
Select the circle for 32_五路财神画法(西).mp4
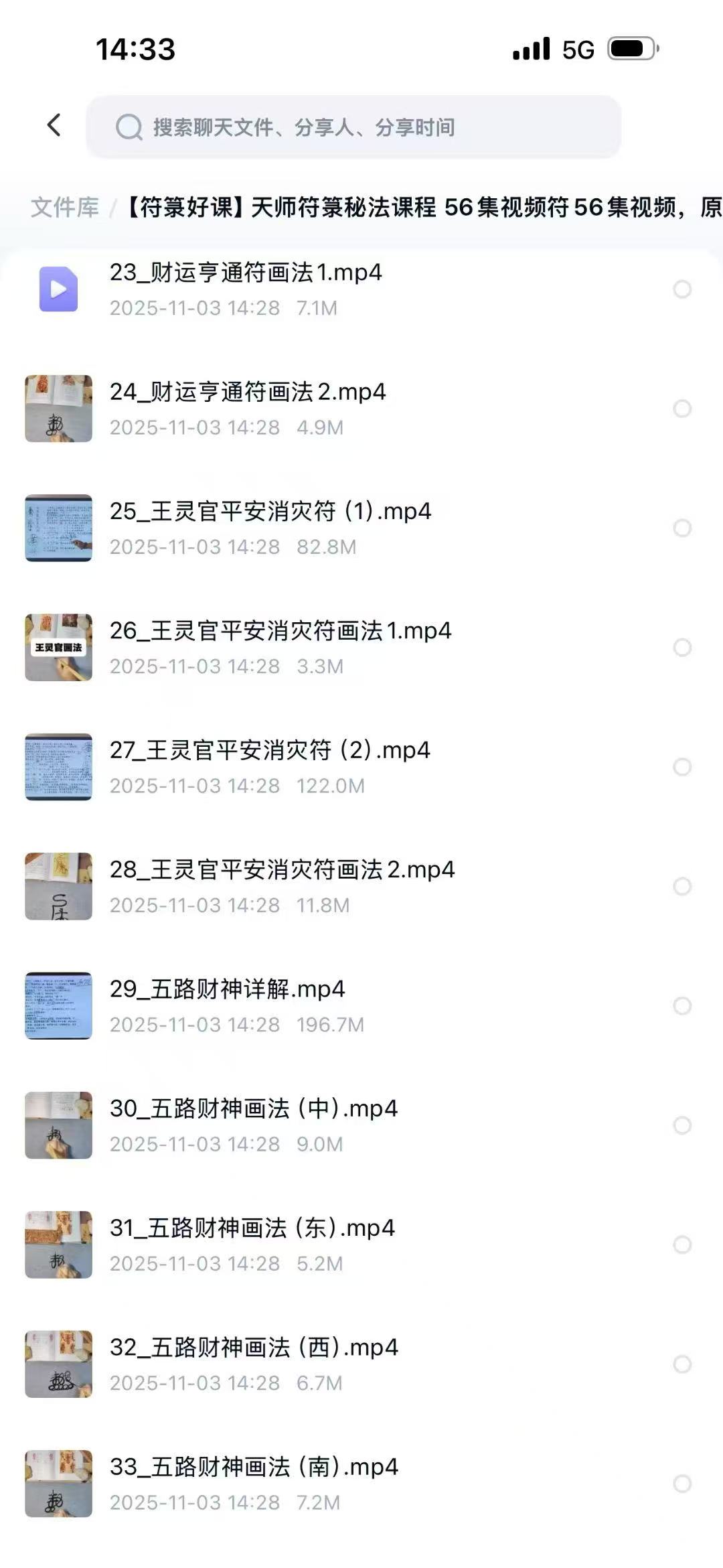pyautogui.click(x=682, y=1364)
